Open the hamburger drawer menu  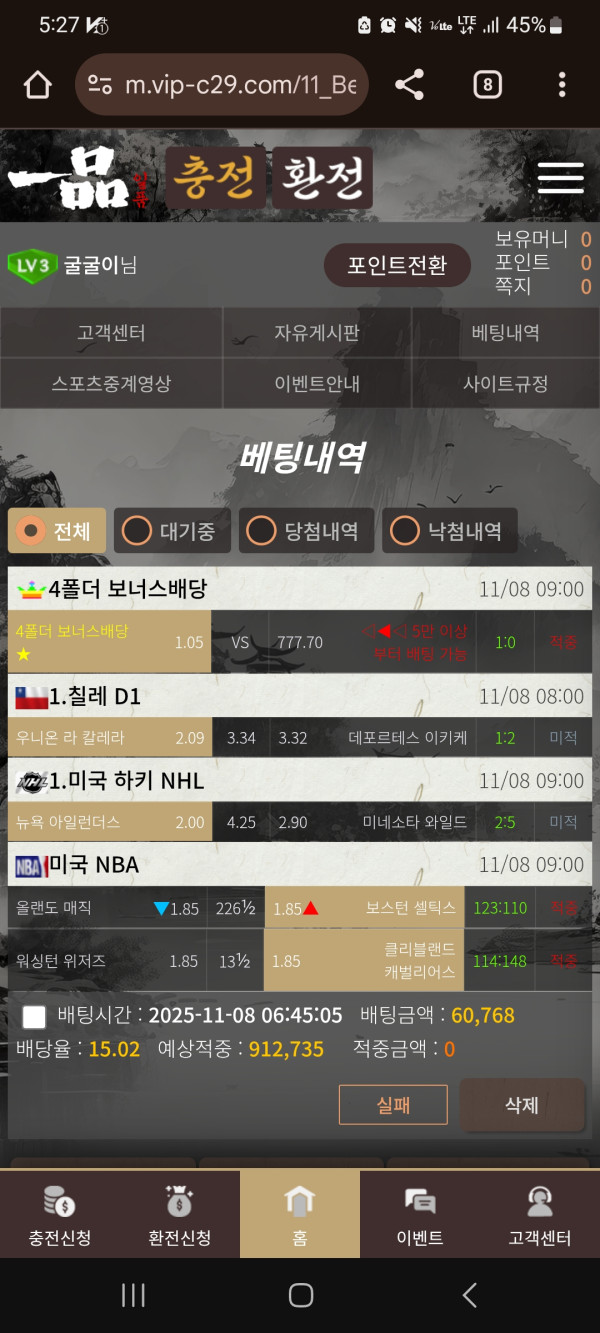[560, 178]
